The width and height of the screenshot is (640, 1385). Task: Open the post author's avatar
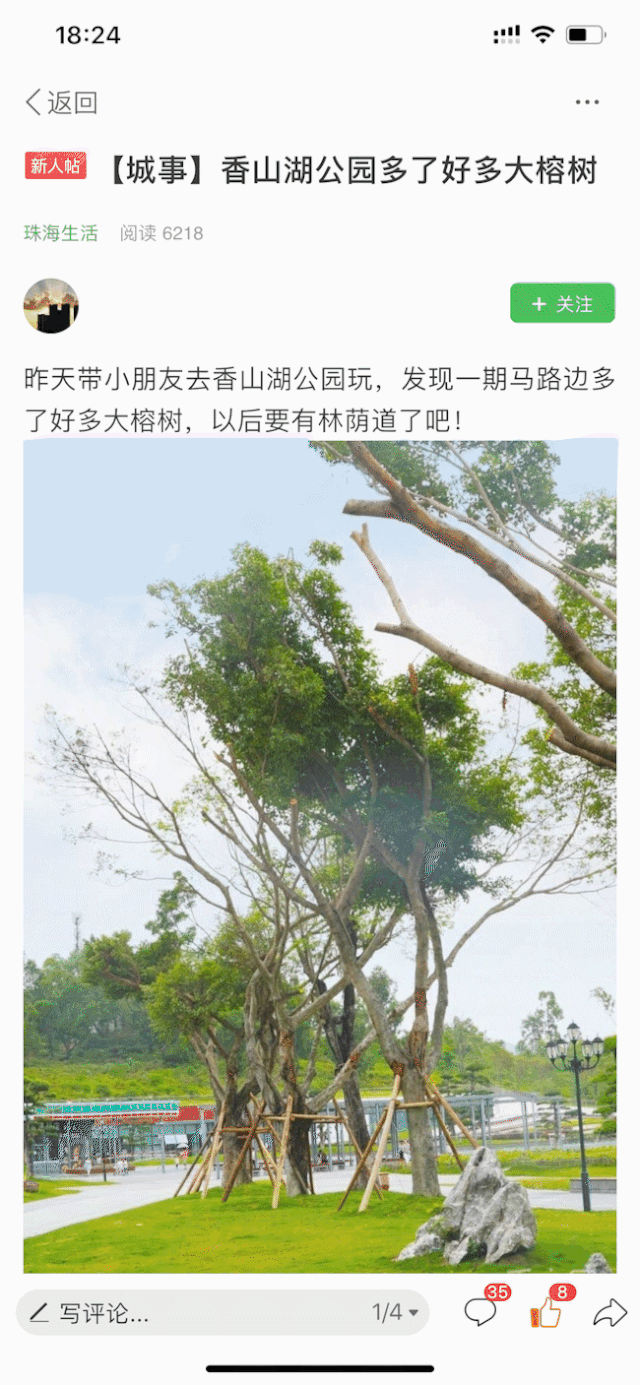pyautogui.click(x=51, y=305)
